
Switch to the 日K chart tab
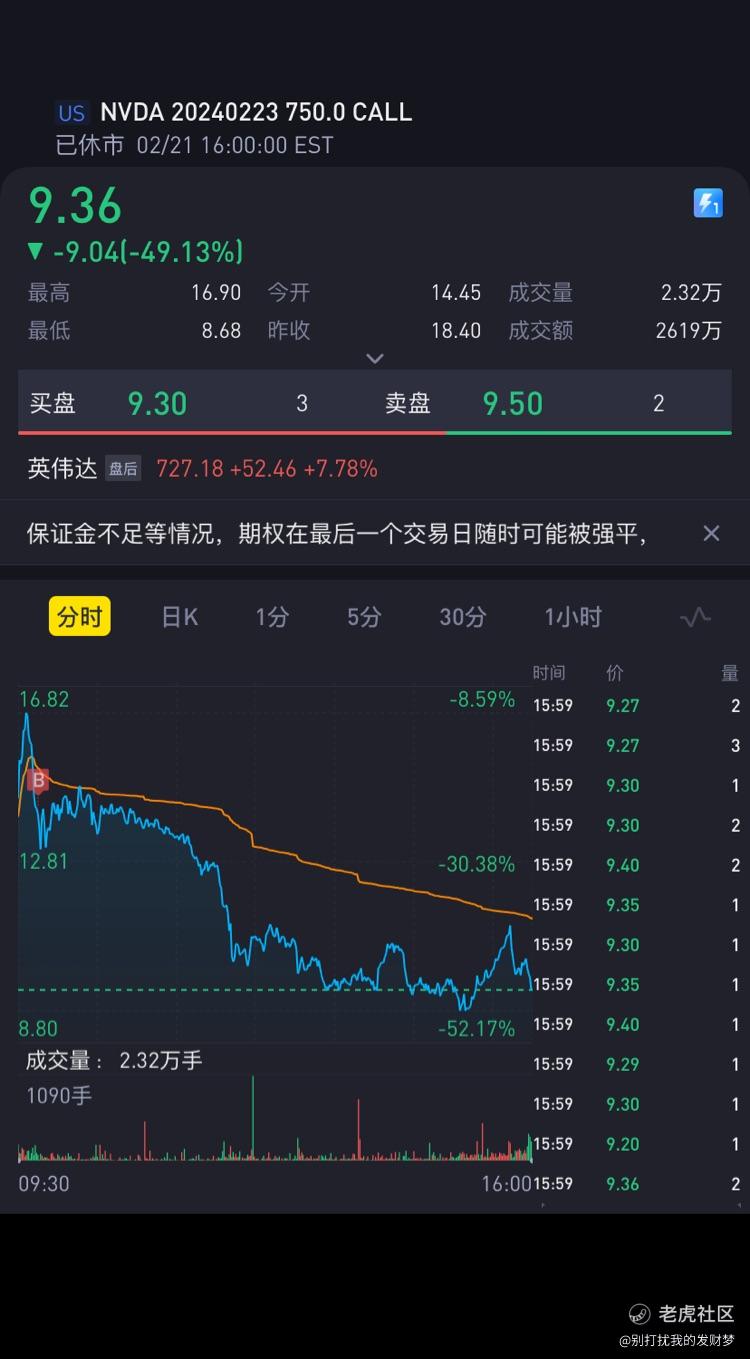[x=180, y=617]
